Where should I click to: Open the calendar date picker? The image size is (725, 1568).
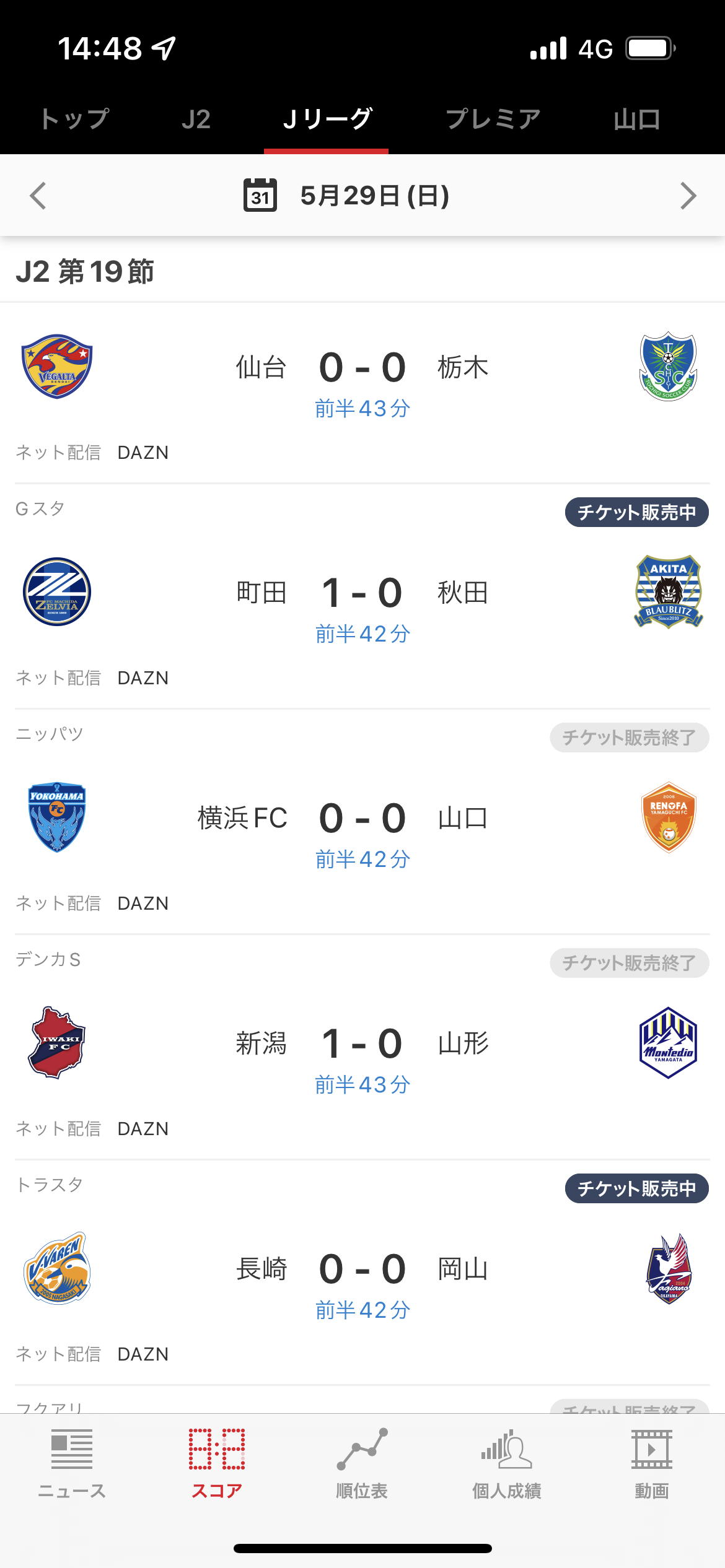260,196
